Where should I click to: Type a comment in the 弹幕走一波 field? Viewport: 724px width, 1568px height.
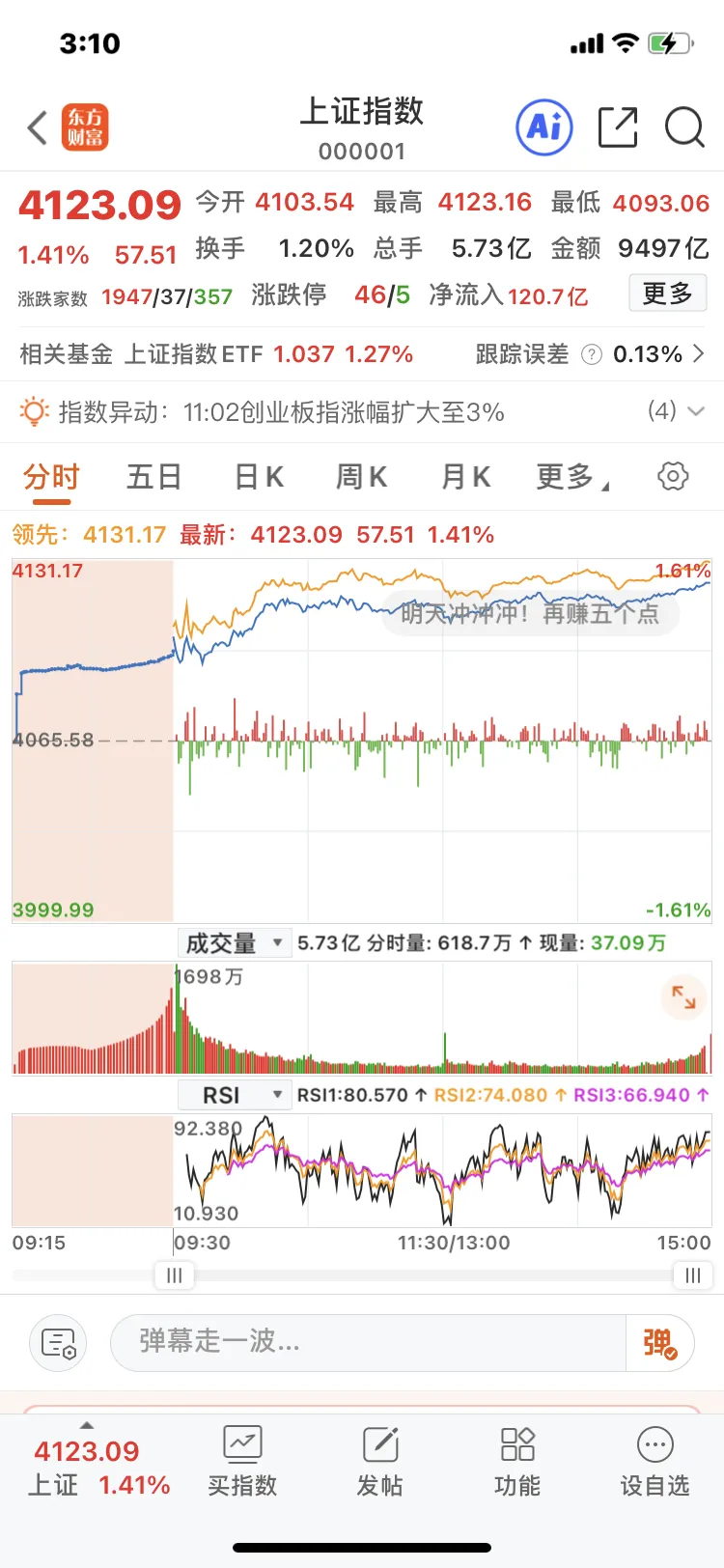367,1342
